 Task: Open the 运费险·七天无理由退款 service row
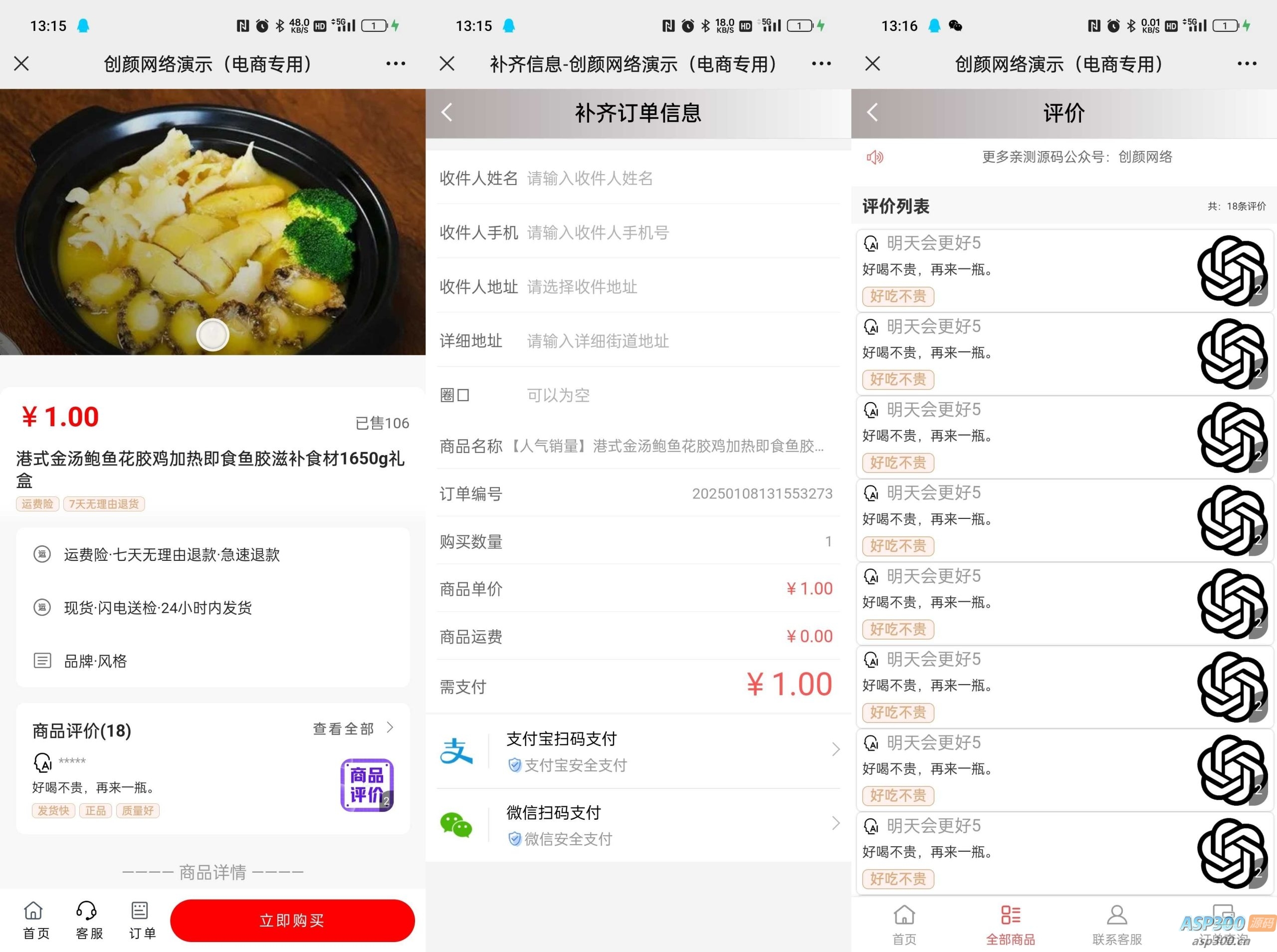(x=172, y=554)
